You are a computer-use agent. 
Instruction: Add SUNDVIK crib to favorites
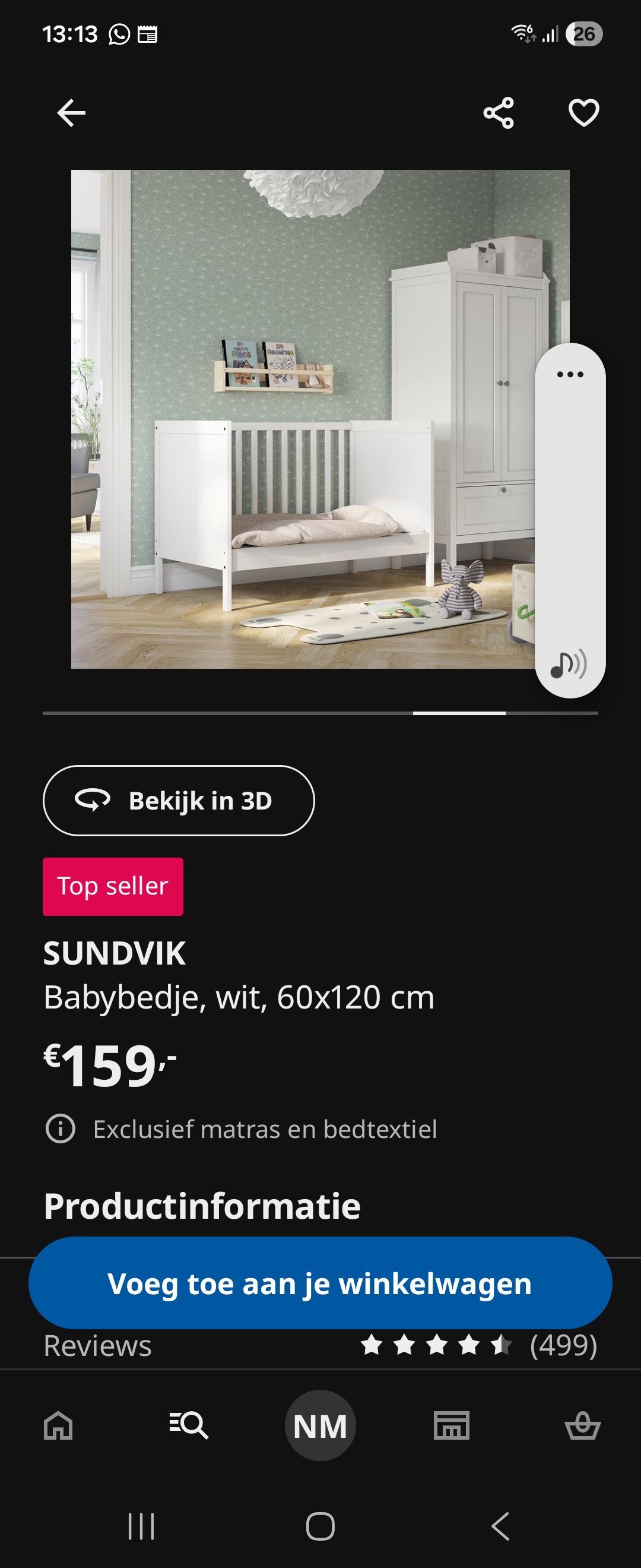click(583, 113)
